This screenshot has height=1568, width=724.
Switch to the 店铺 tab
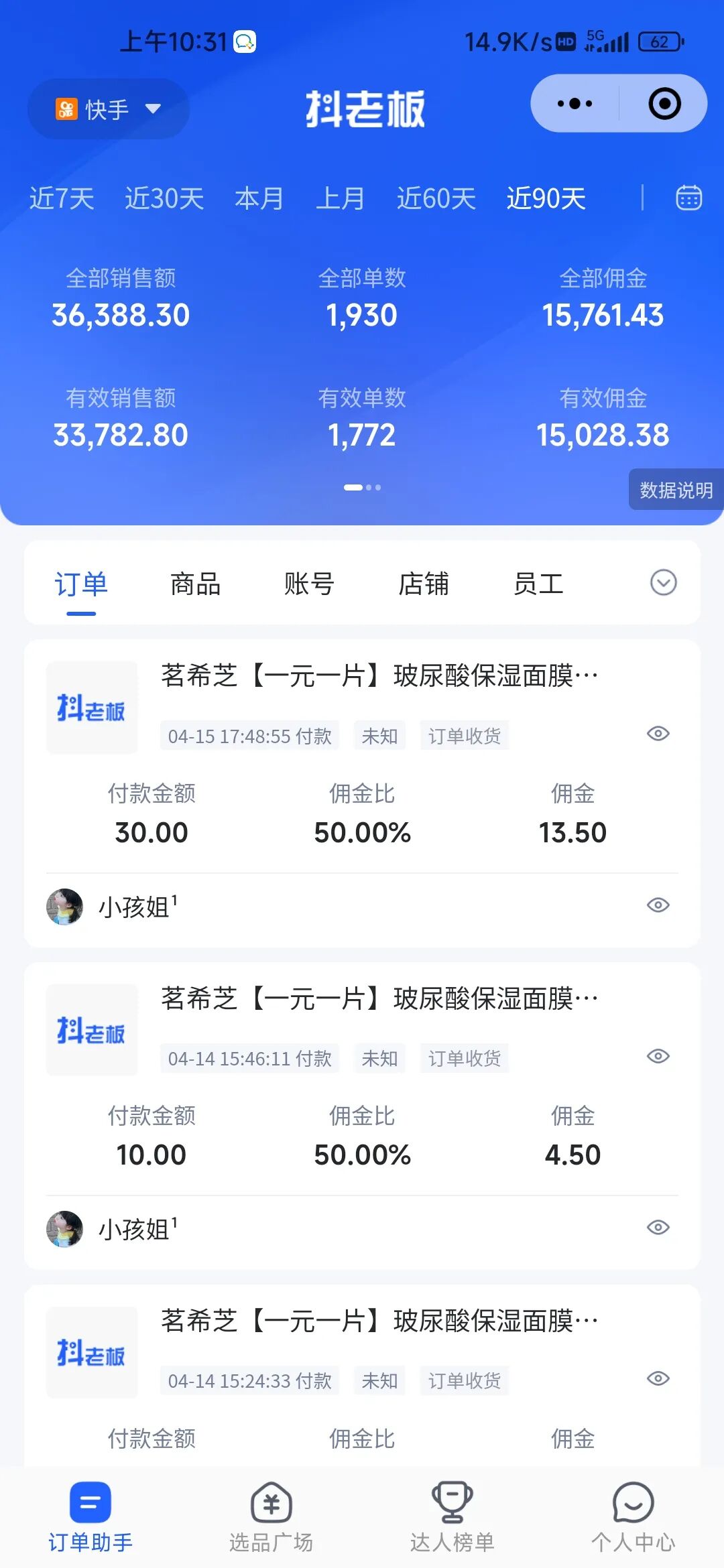pos(424,584)
